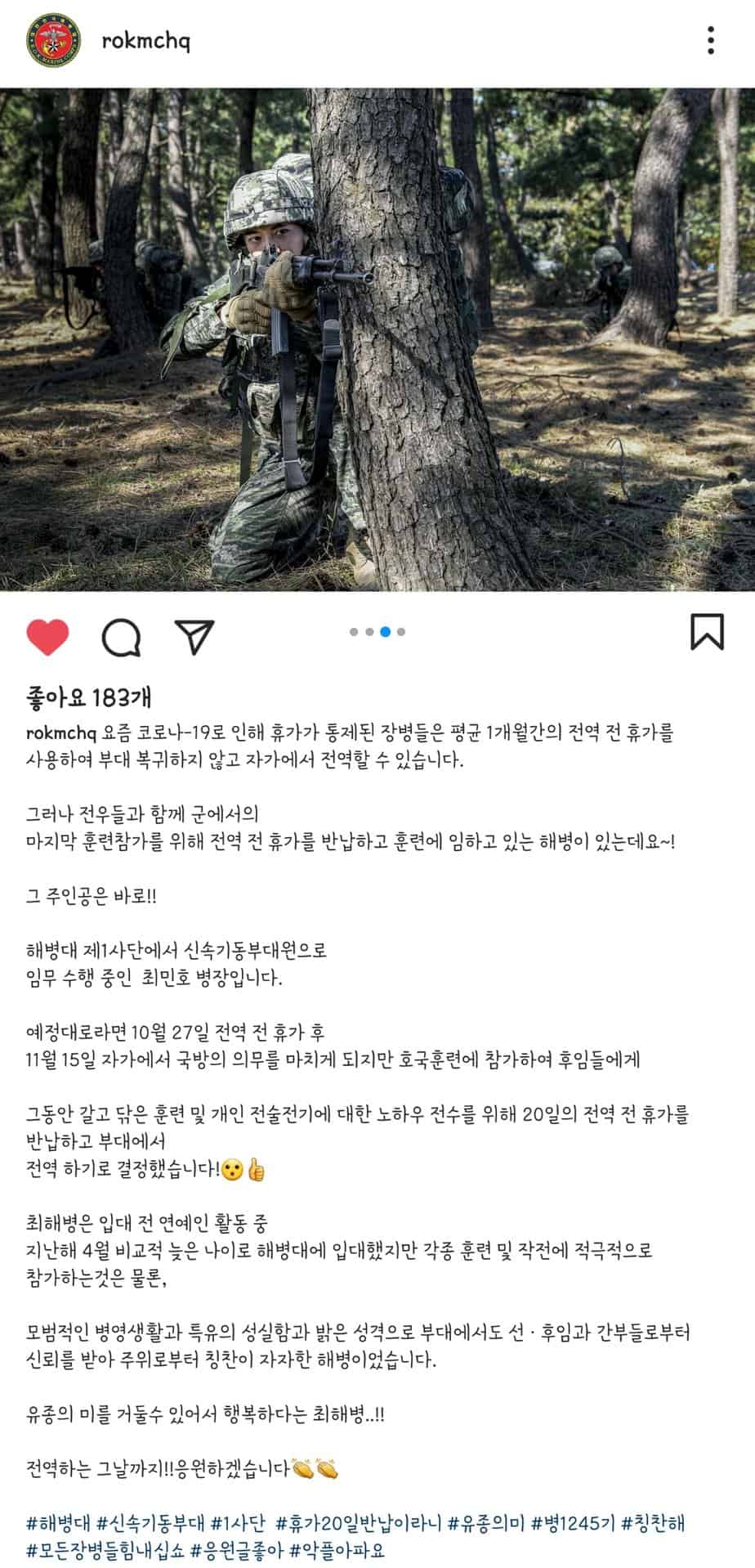
Task: Unlike the post with heart icon
Action: (48, 637)
